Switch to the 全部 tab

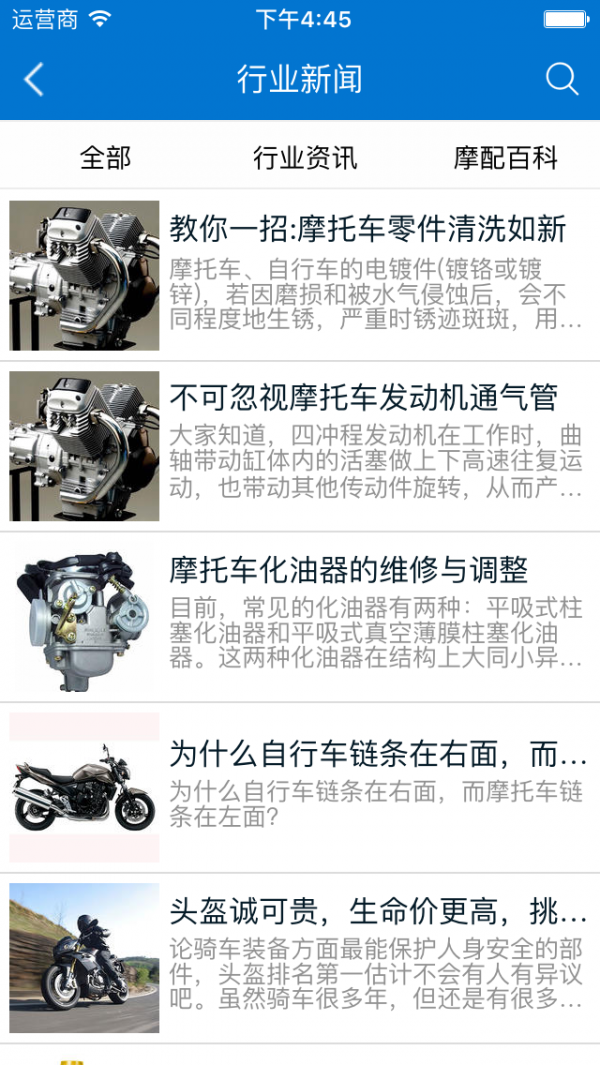click(105, 158)
